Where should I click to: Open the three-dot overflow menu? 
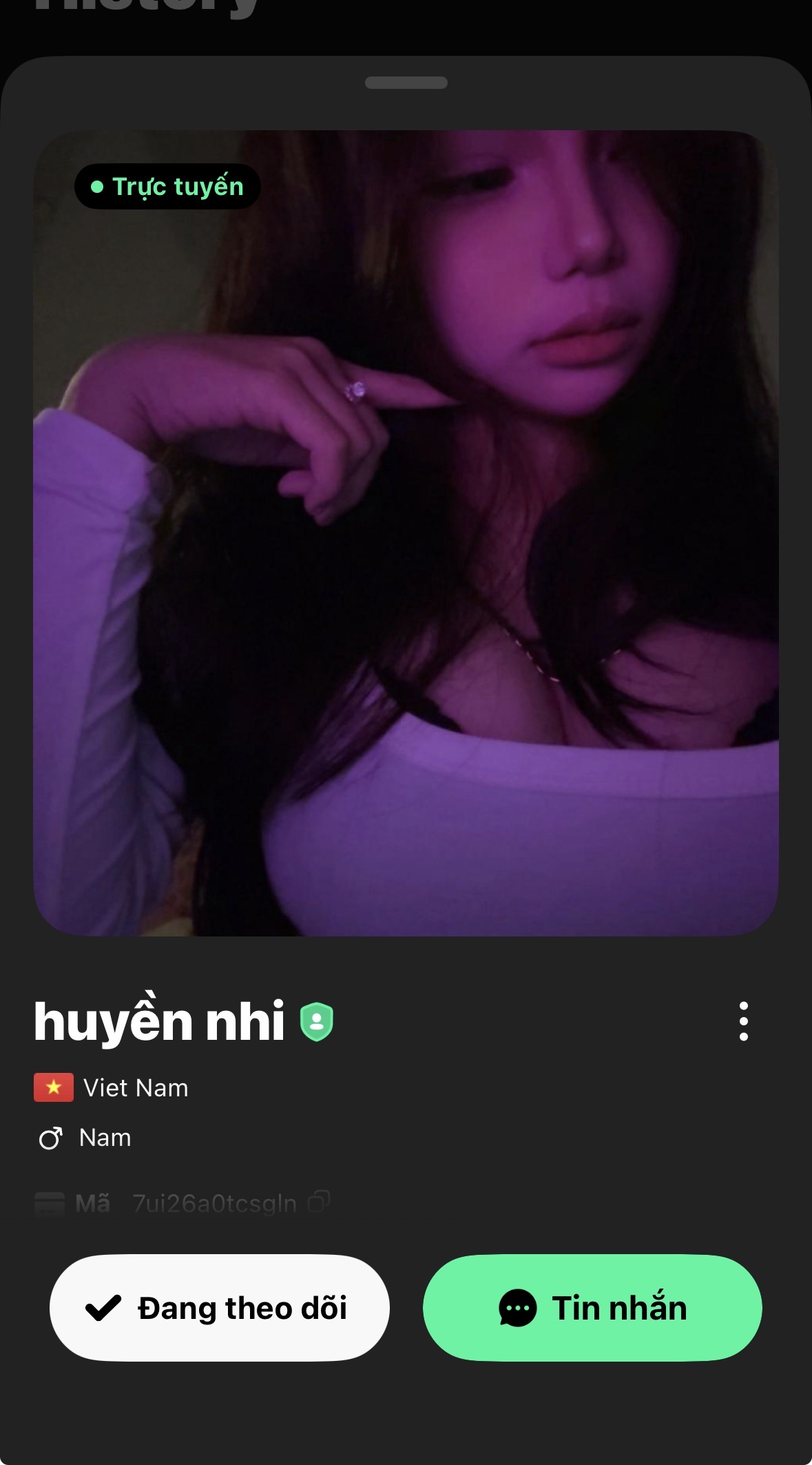click(743, 1021)
